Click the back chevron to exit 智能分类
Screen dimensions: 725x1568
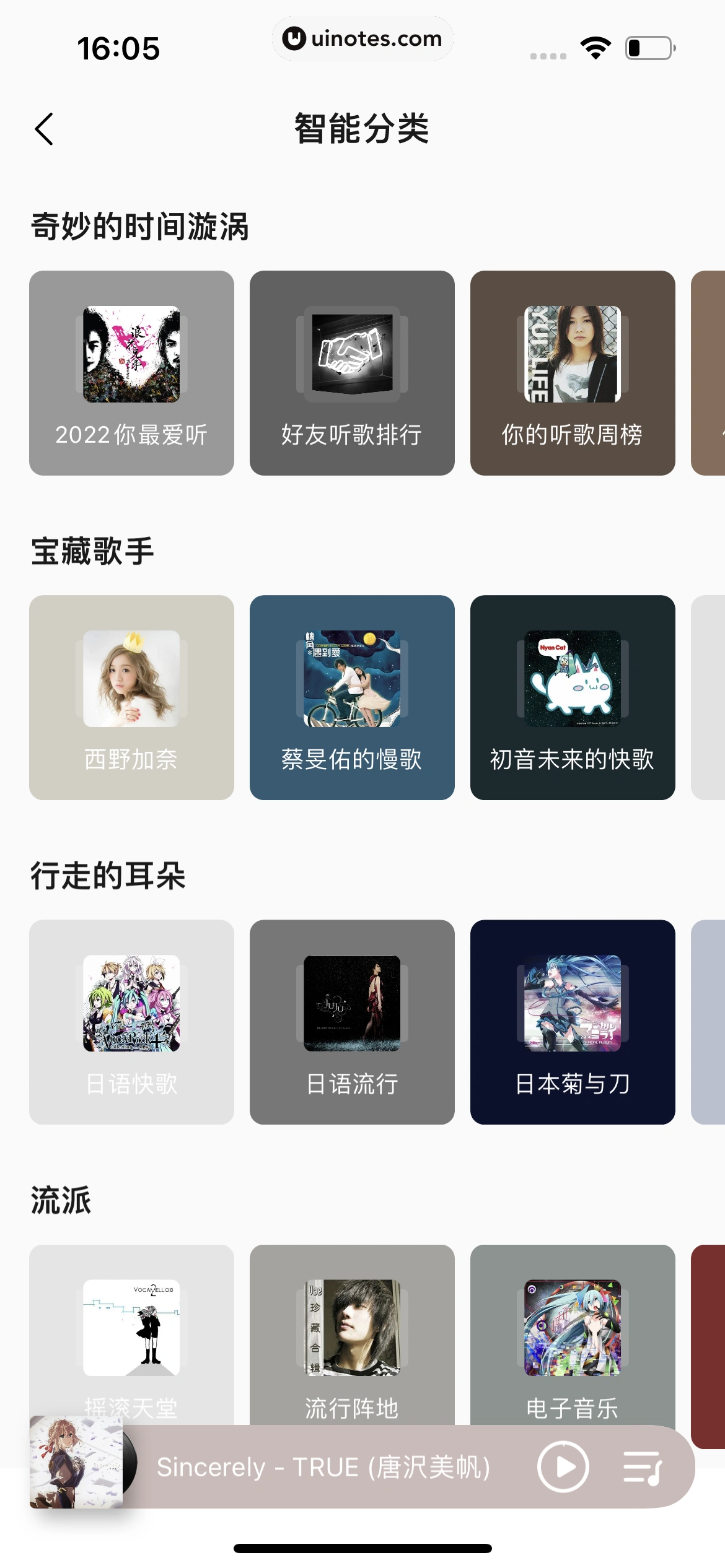pyautogui.click(x=45, y=128)
